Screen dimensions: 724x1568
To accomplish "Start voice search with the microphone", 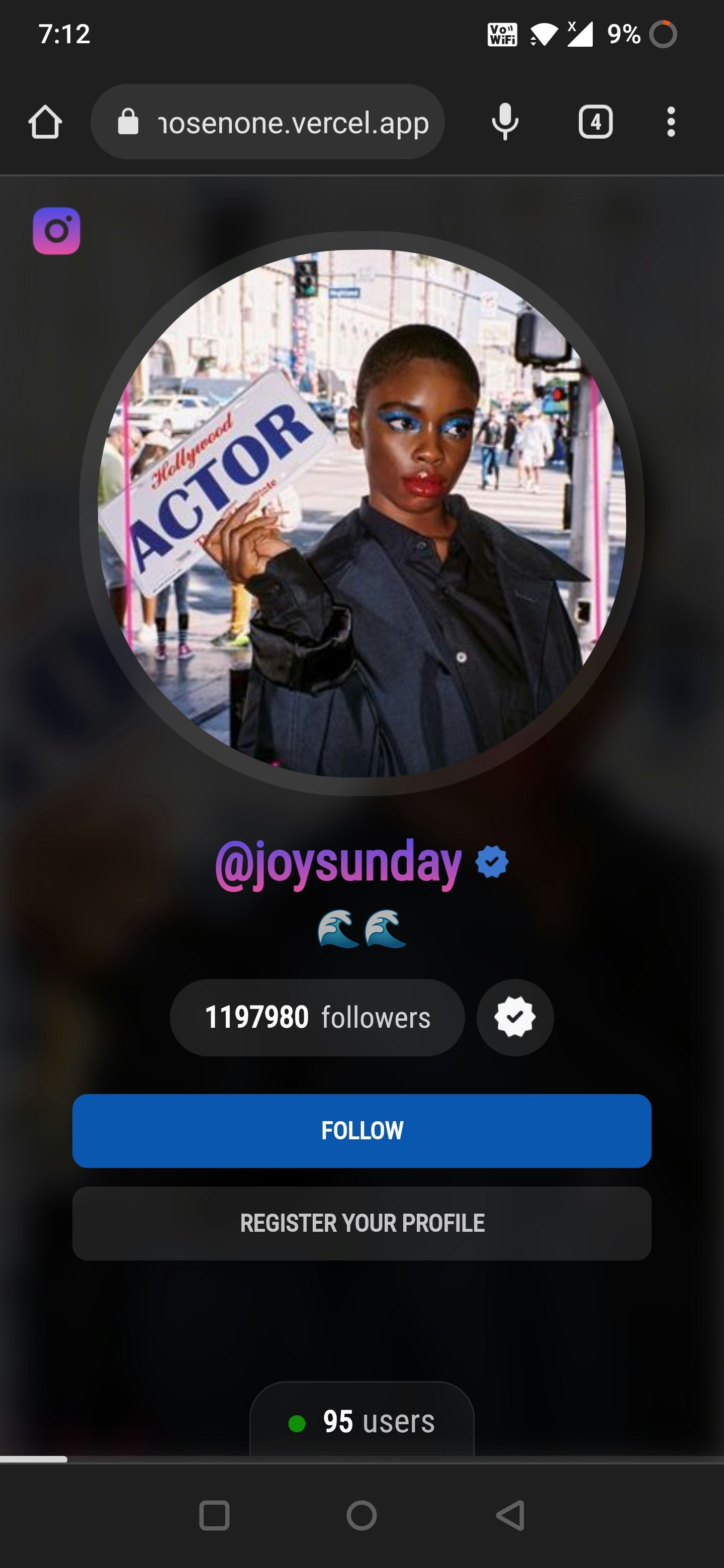I will click(x=505, y=122).
